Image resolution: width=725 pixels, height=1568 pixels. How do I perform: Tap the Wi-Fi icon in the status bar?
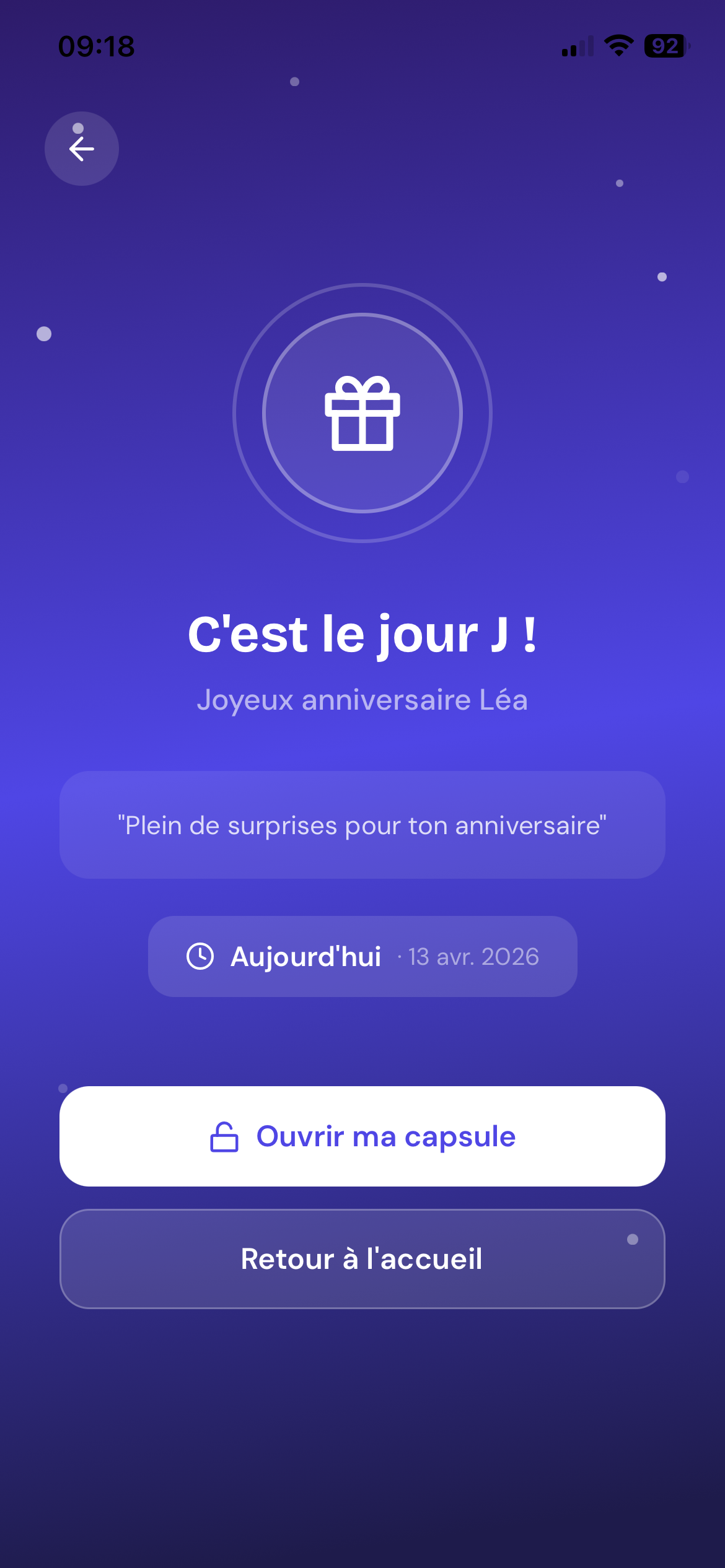pyautogui.click(x=619, y=45)
